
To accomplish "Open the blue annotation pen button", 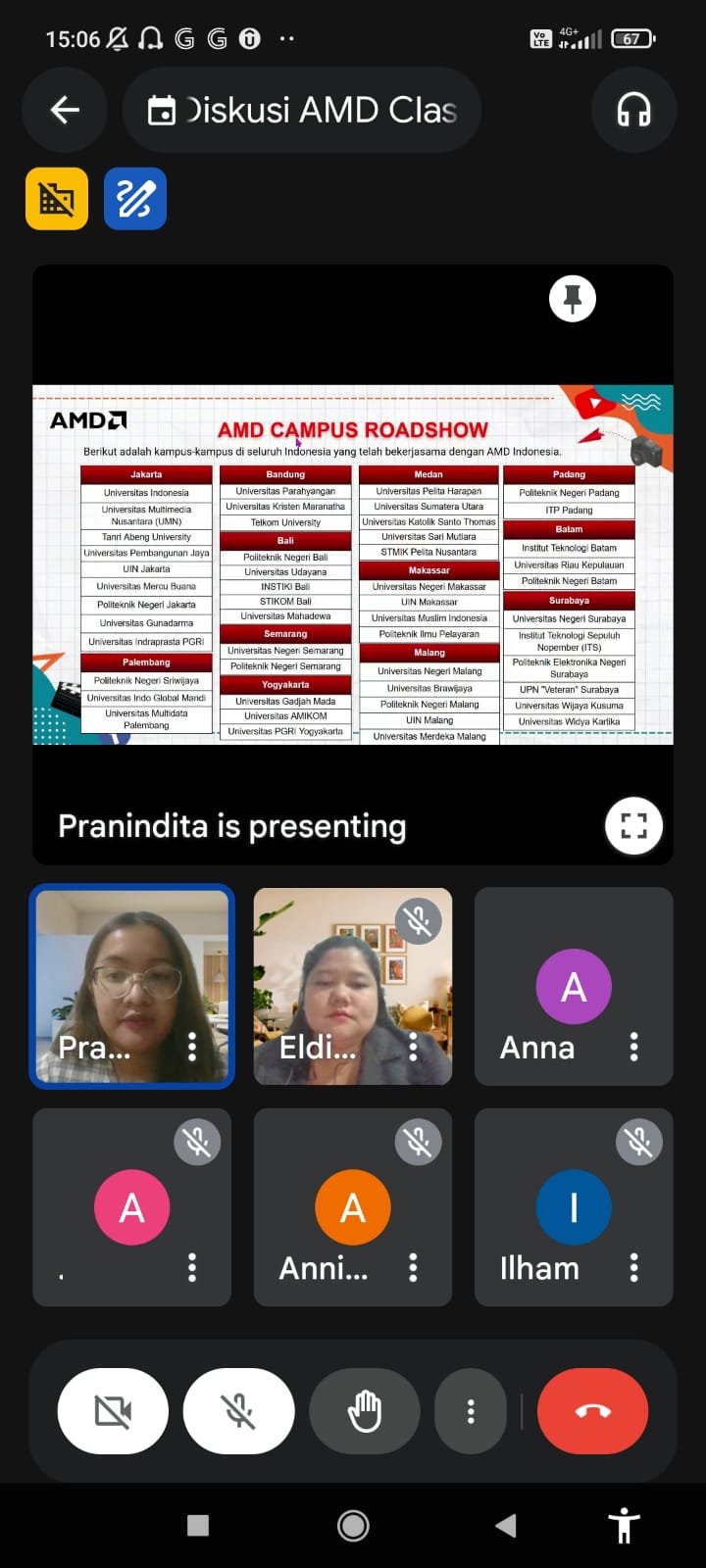I will [x=135, y=199].
